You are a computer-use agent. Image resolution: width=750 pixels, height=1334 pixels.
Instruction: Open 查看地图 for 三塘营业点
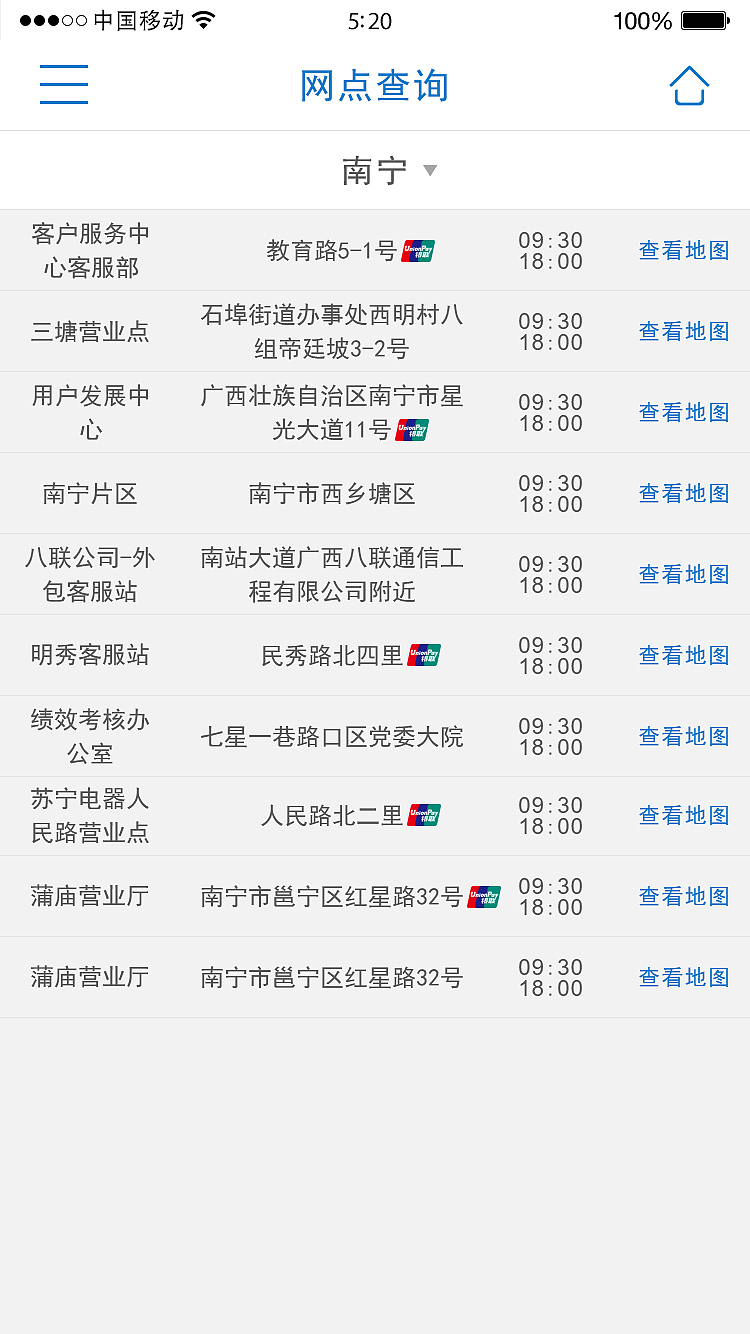[683, 331]
